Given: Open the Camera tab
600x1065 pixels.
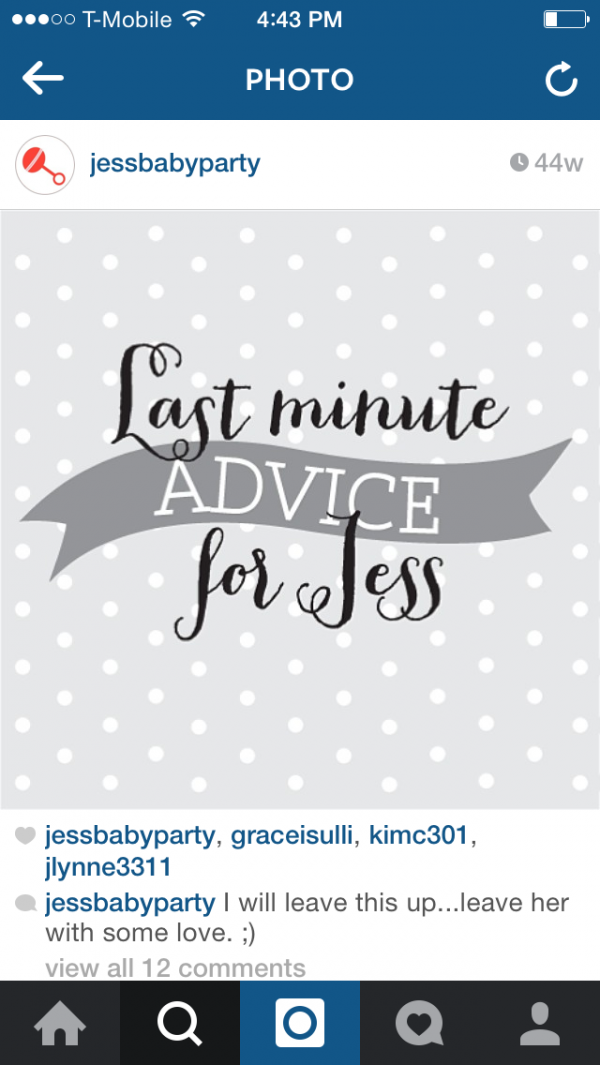Looking at the screenshot, I should 300,1023.
